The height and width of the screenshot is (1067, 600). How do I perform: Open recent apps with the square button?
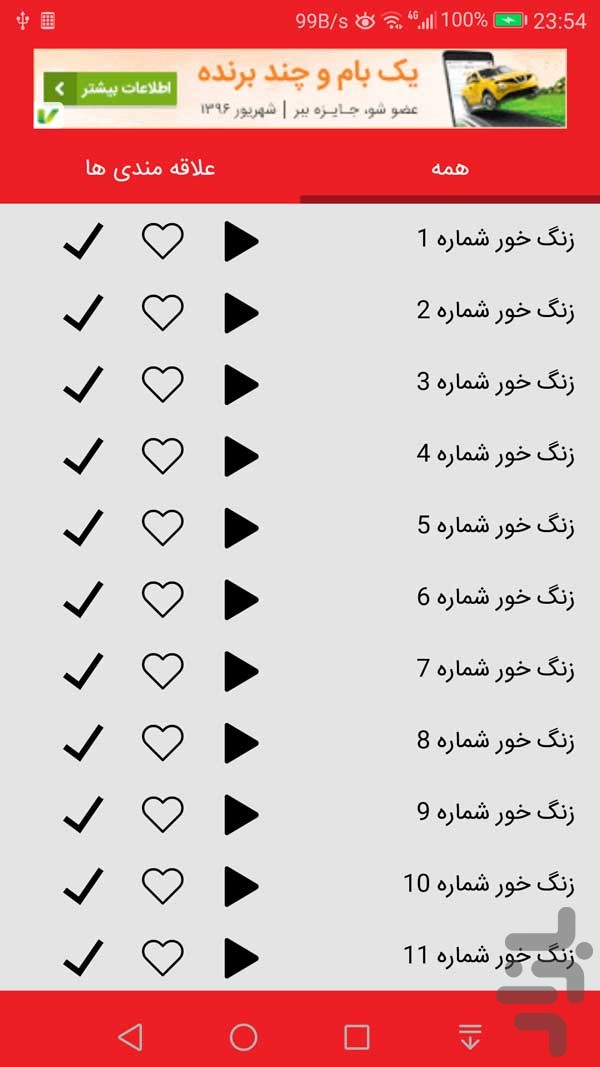pyautogui.click(x=356, y=1037)
